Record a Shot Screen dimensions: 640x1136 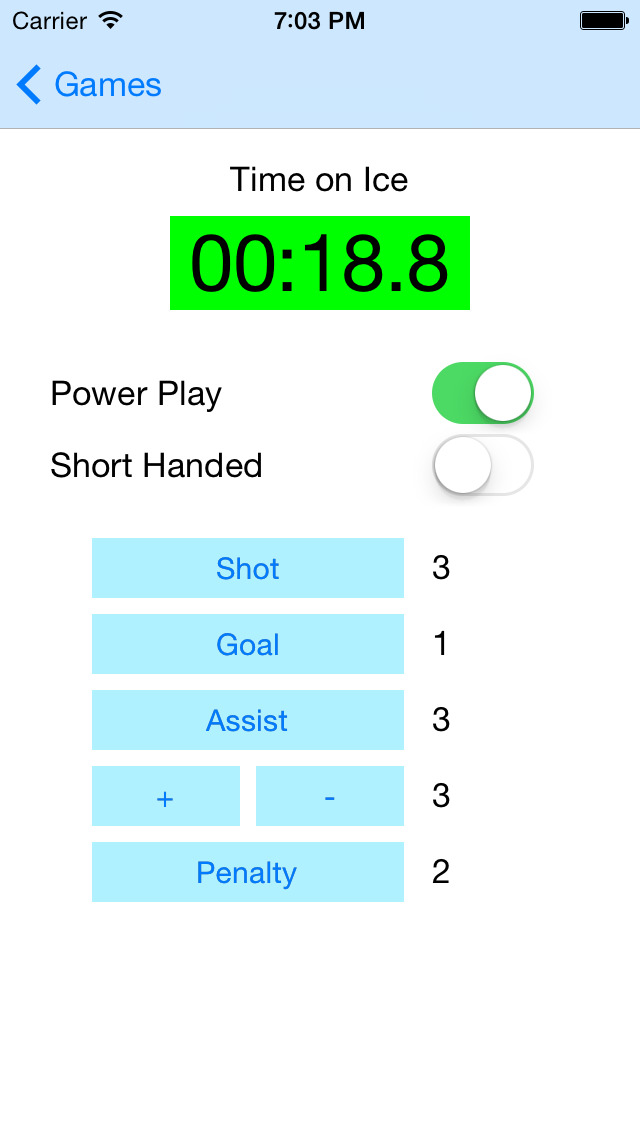pos(248,568)
